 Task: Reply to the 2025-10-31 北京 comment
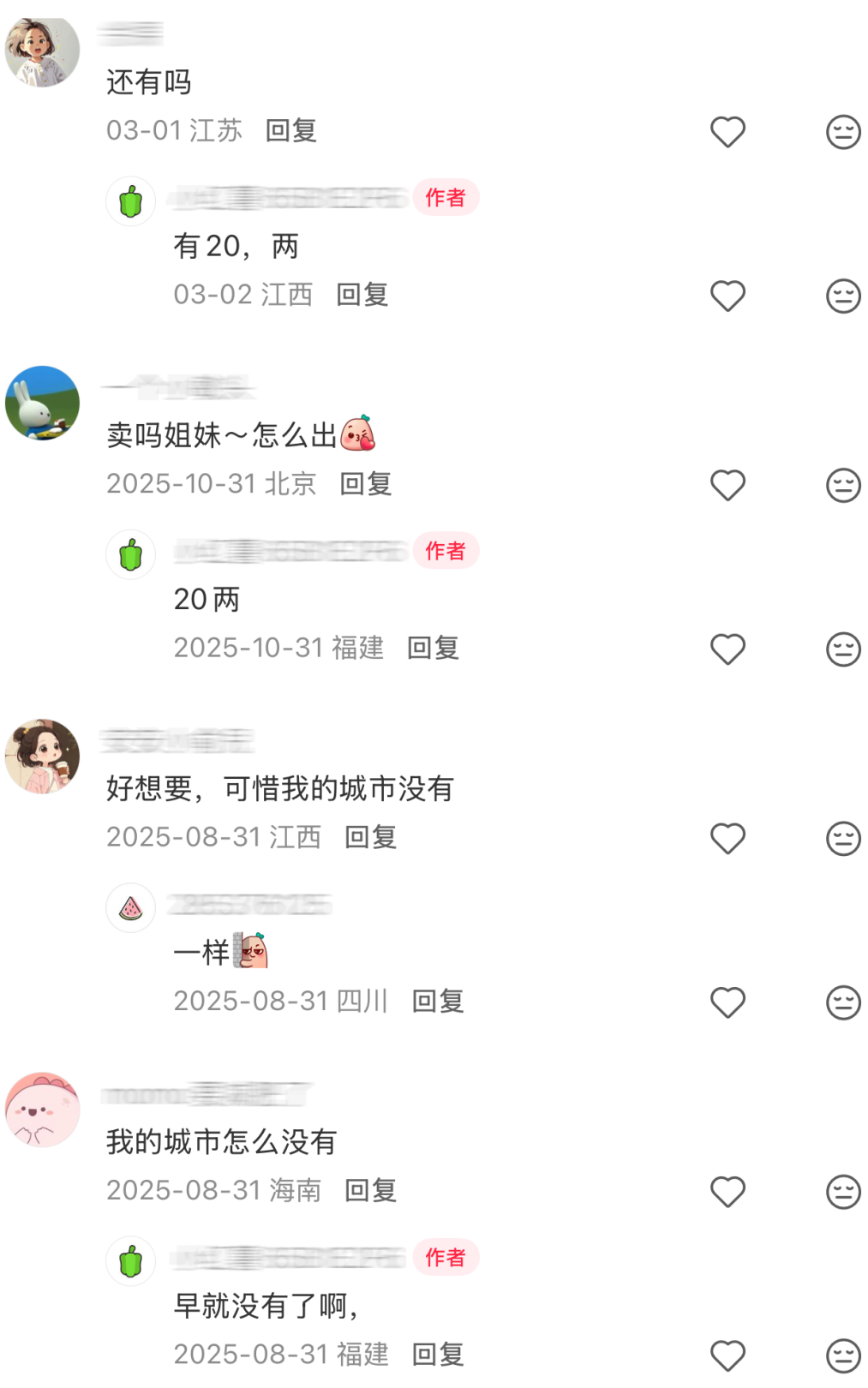pos(365,484)
